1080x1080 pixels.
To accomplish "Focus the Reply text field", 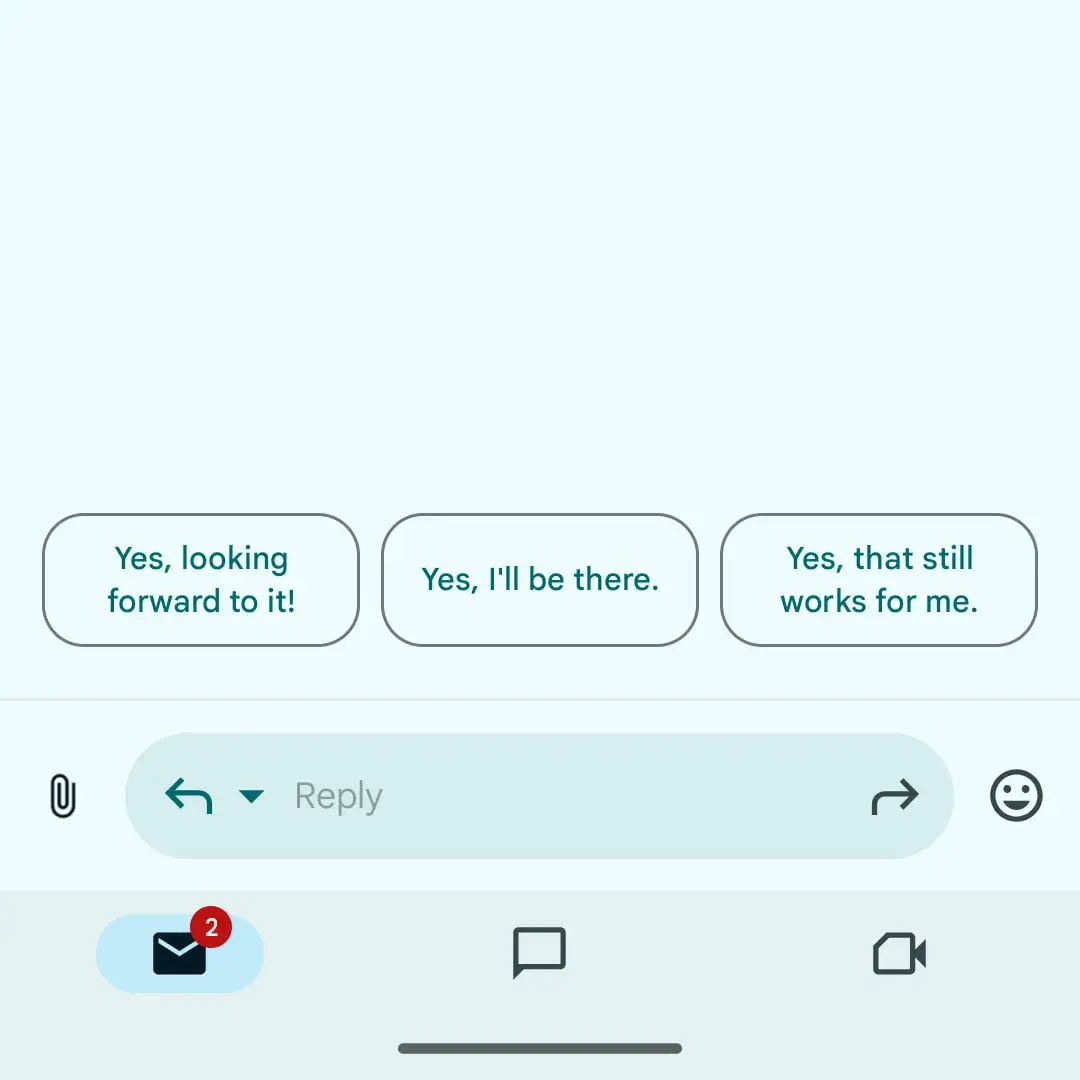I will [x=560, y=796].
